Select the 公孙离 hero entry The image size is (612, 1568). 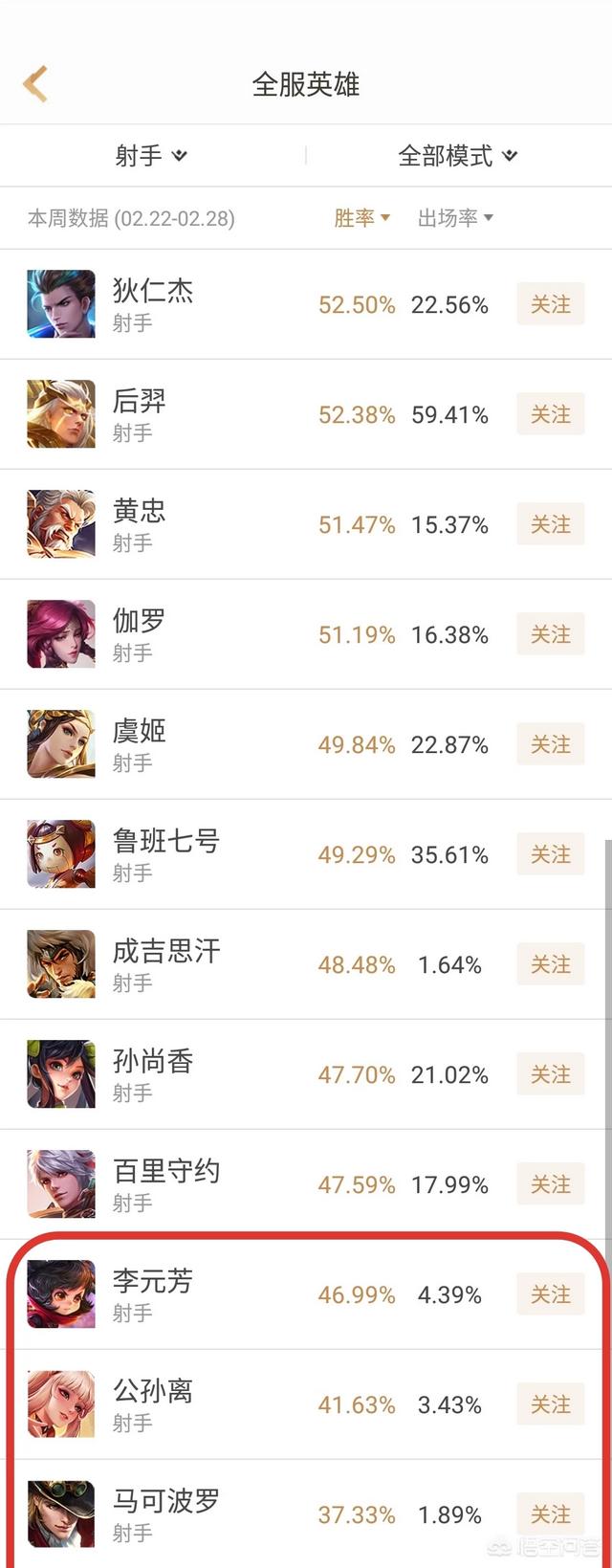[153, 1403]
